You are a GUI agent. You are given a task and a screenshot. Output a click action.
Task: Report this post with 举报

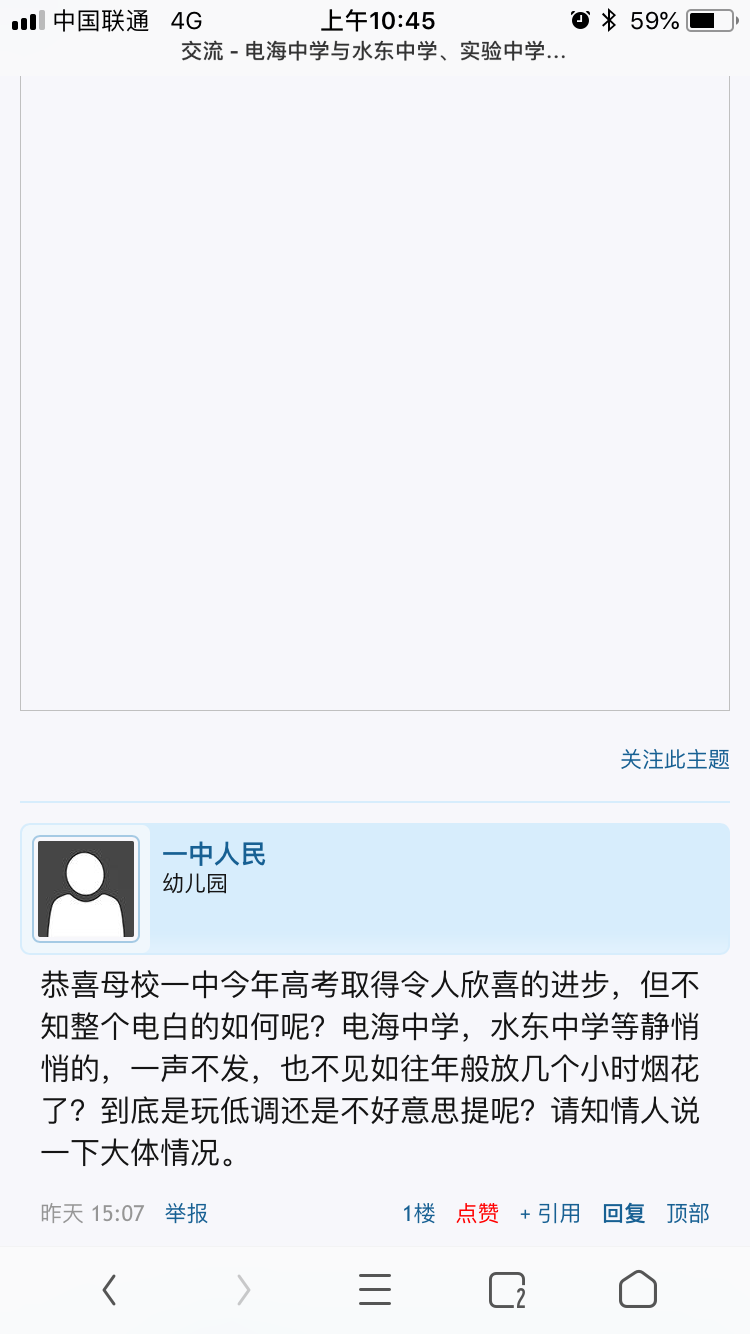(x=187, y=1213)
